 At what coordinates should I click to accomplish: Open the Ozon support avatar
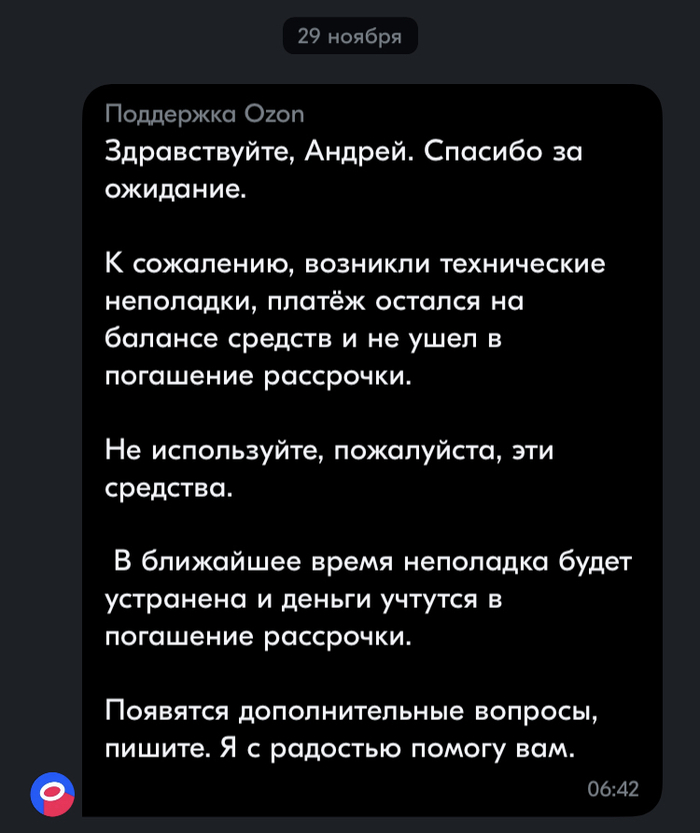pyautogui.click(x=52, y=794)
